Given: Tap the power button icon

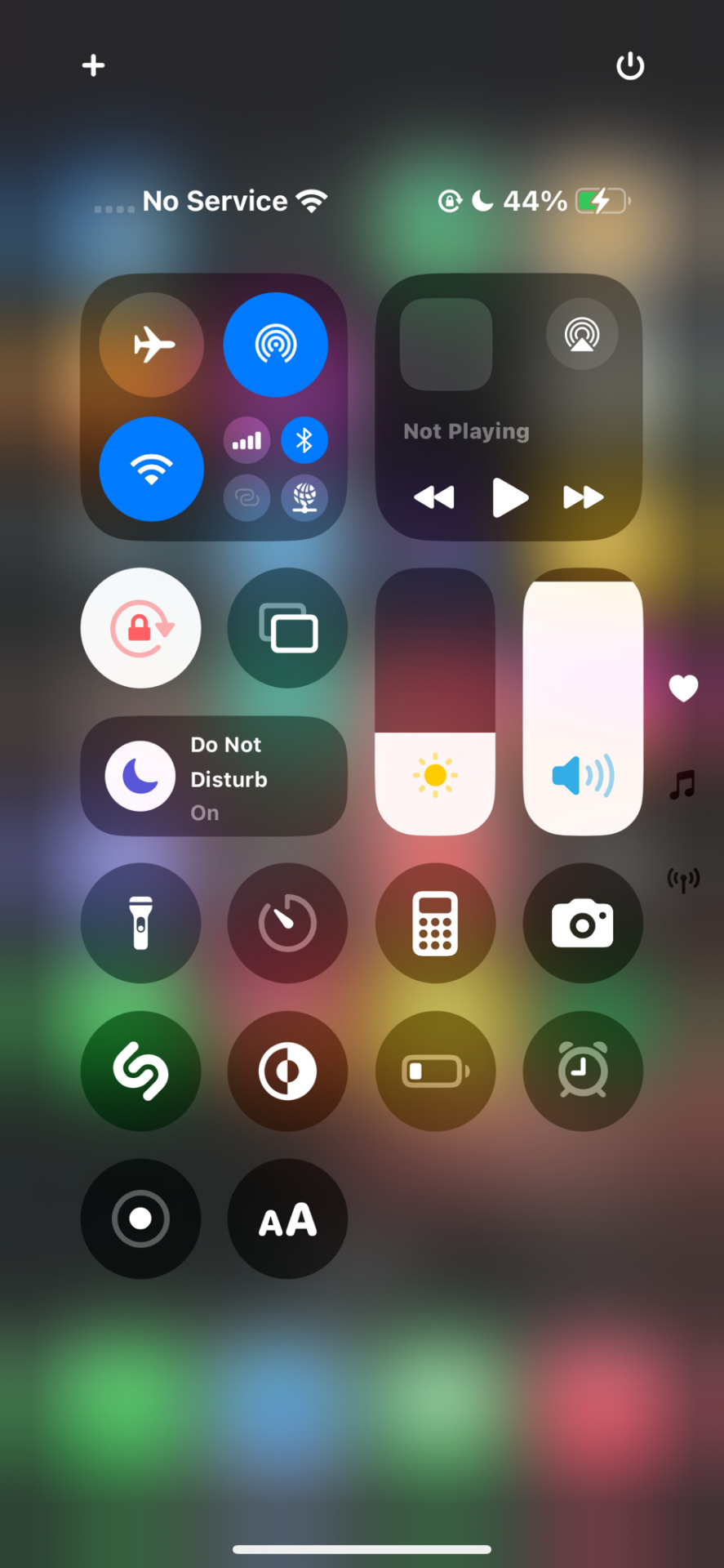Looking at the screenshot, I should pos(629,65).
